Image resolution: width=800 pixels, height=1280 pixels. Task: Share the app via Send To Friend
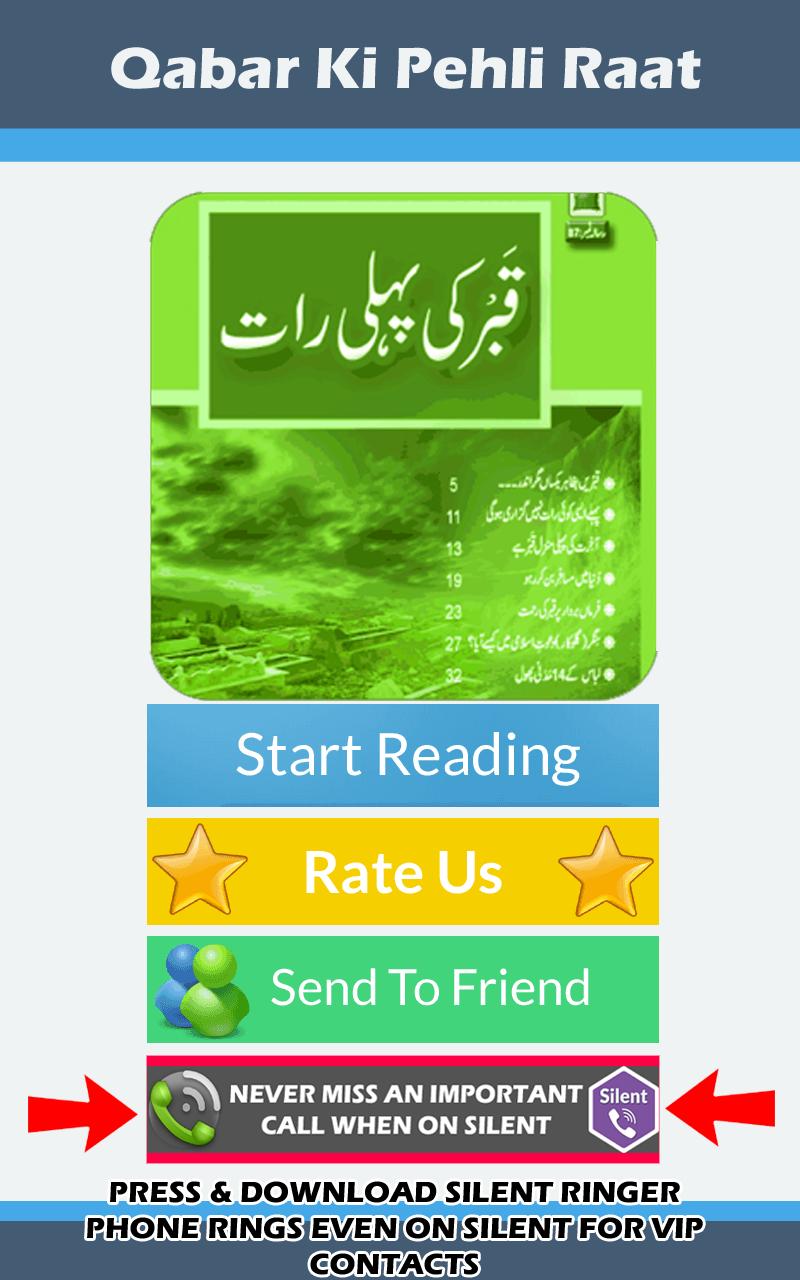tap(402, 988)
